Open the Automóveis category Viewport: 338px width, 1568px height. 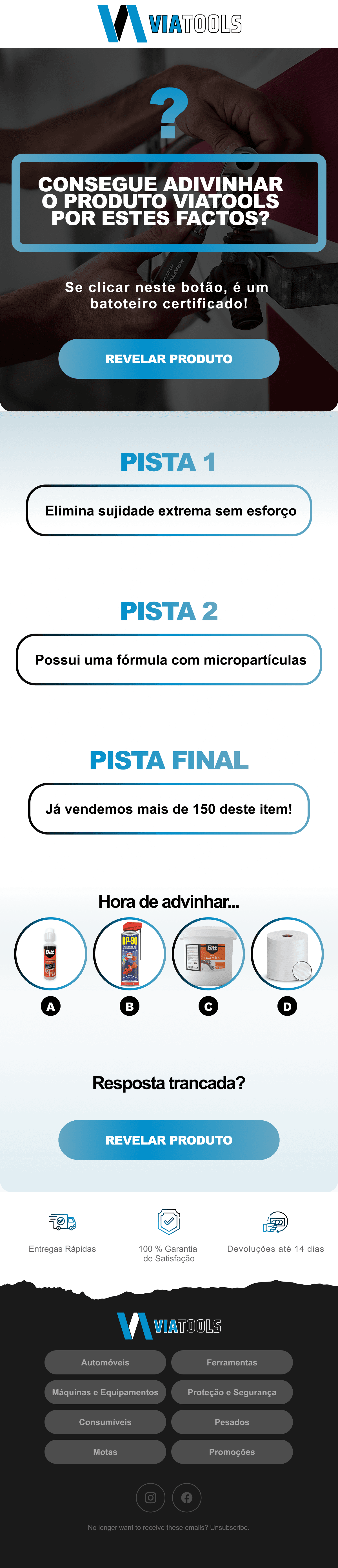[105, 1362]
